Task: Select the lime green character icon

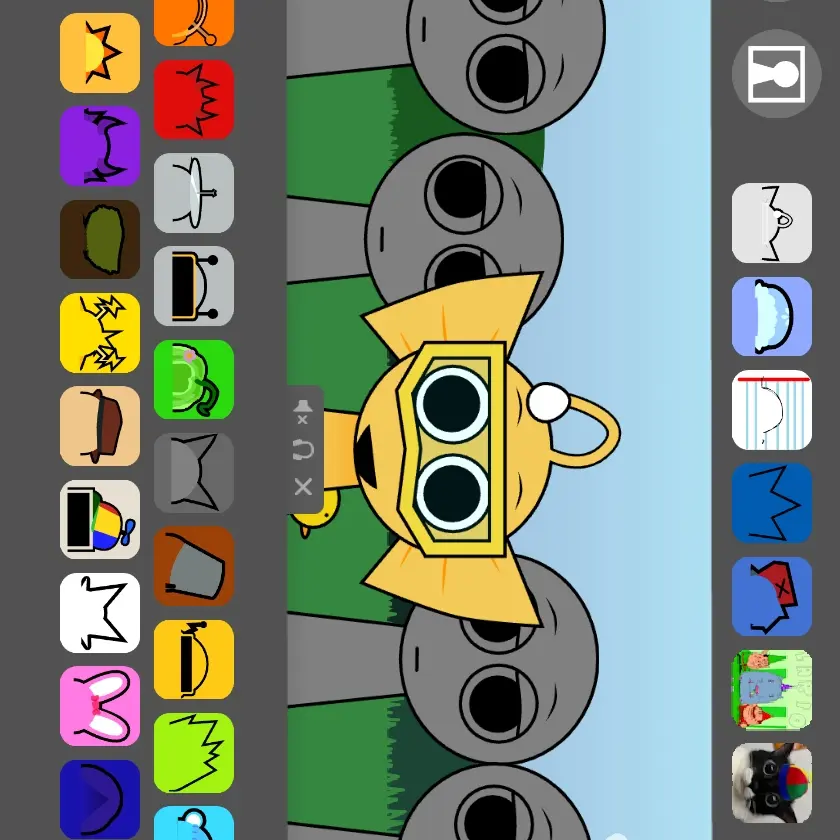Action: pos(194,753)
